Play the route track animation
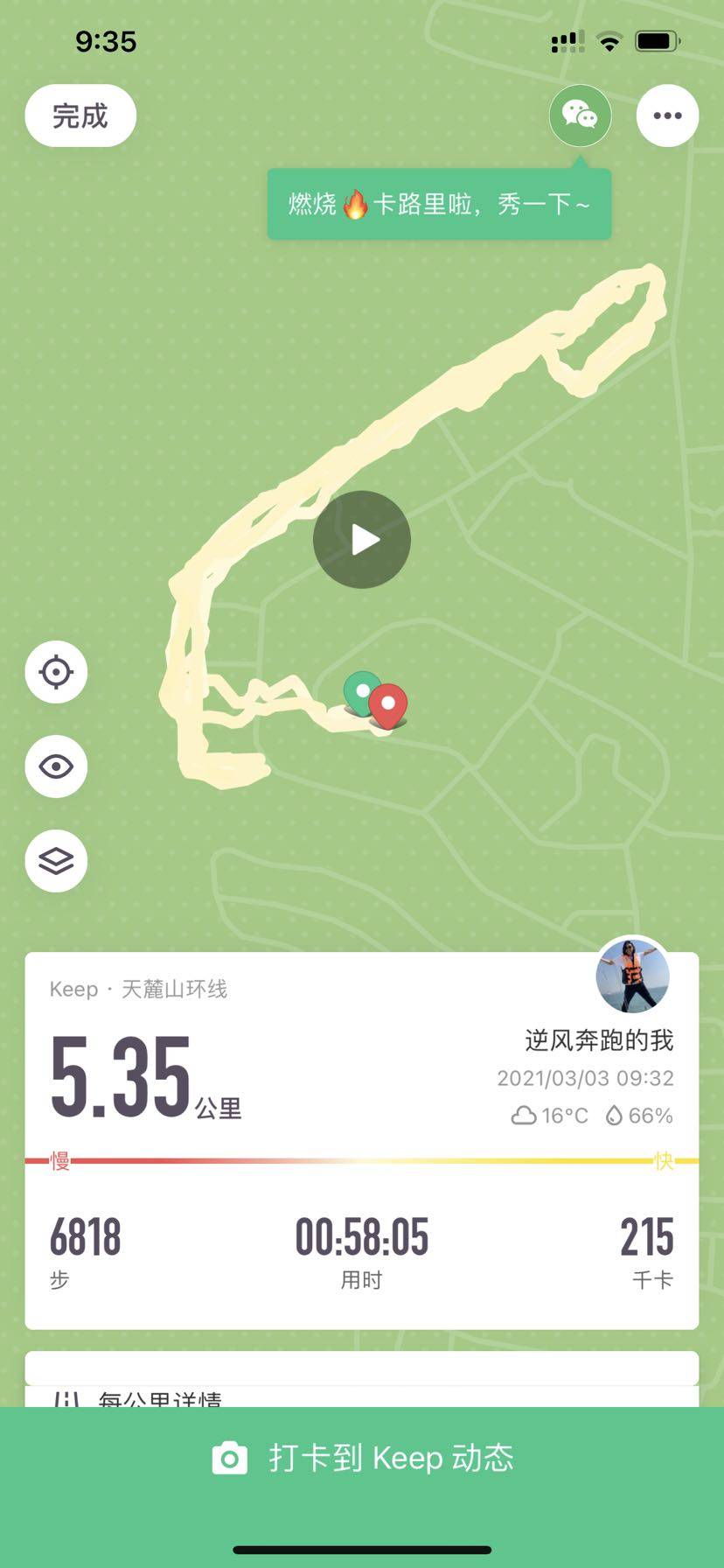The width and height of the screenshot is (724, 1568). coord(362,539)
